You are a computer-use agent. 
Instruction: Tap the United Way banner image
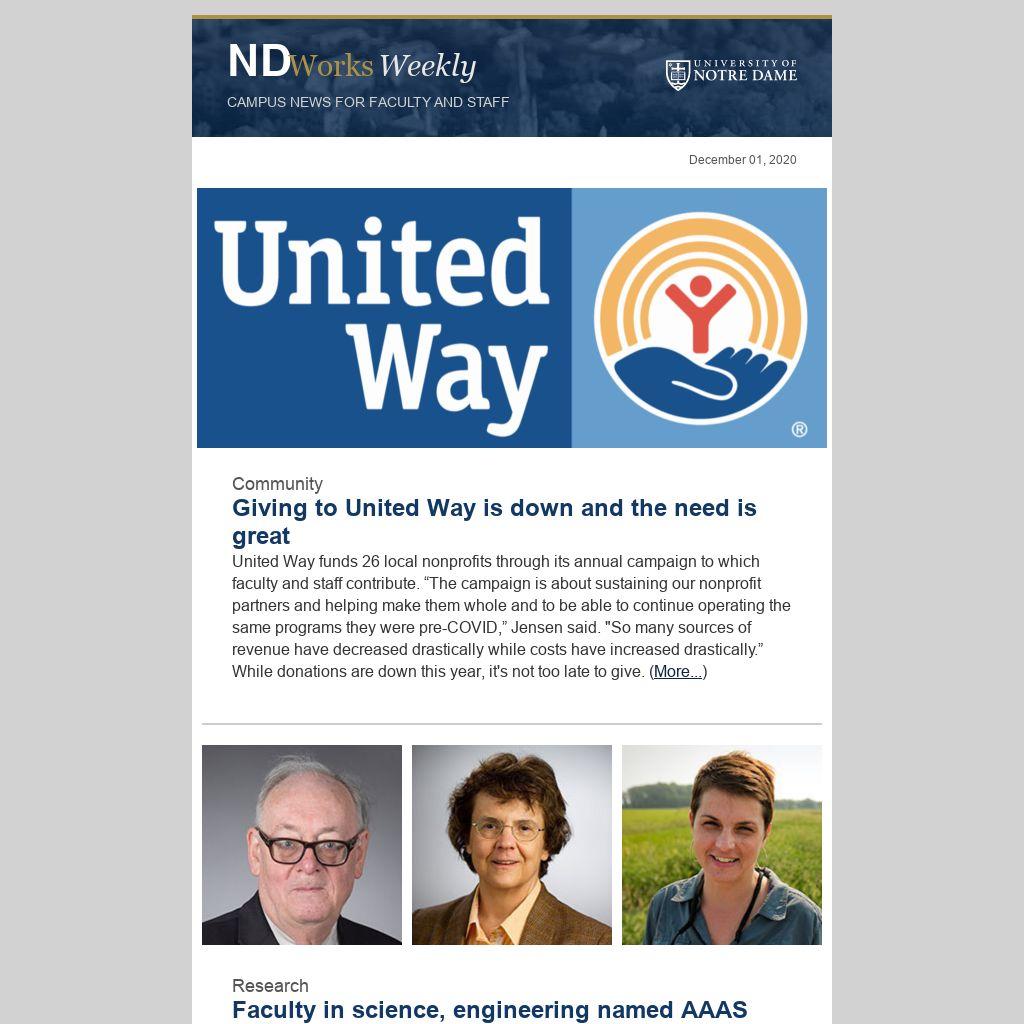point(511,318)
